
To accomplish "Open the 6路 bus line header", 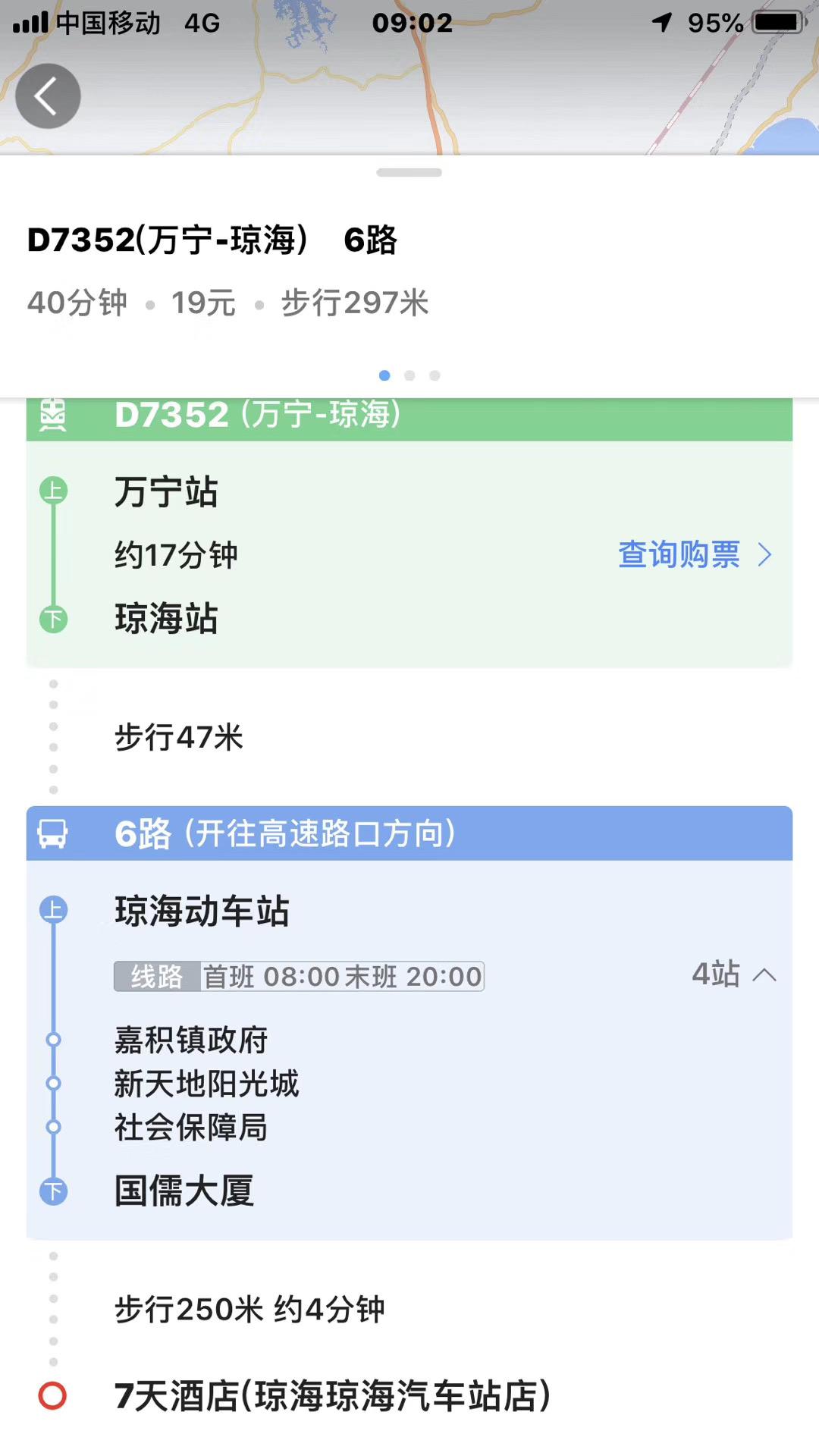I will pyautogui.click(x=409, y=833).
